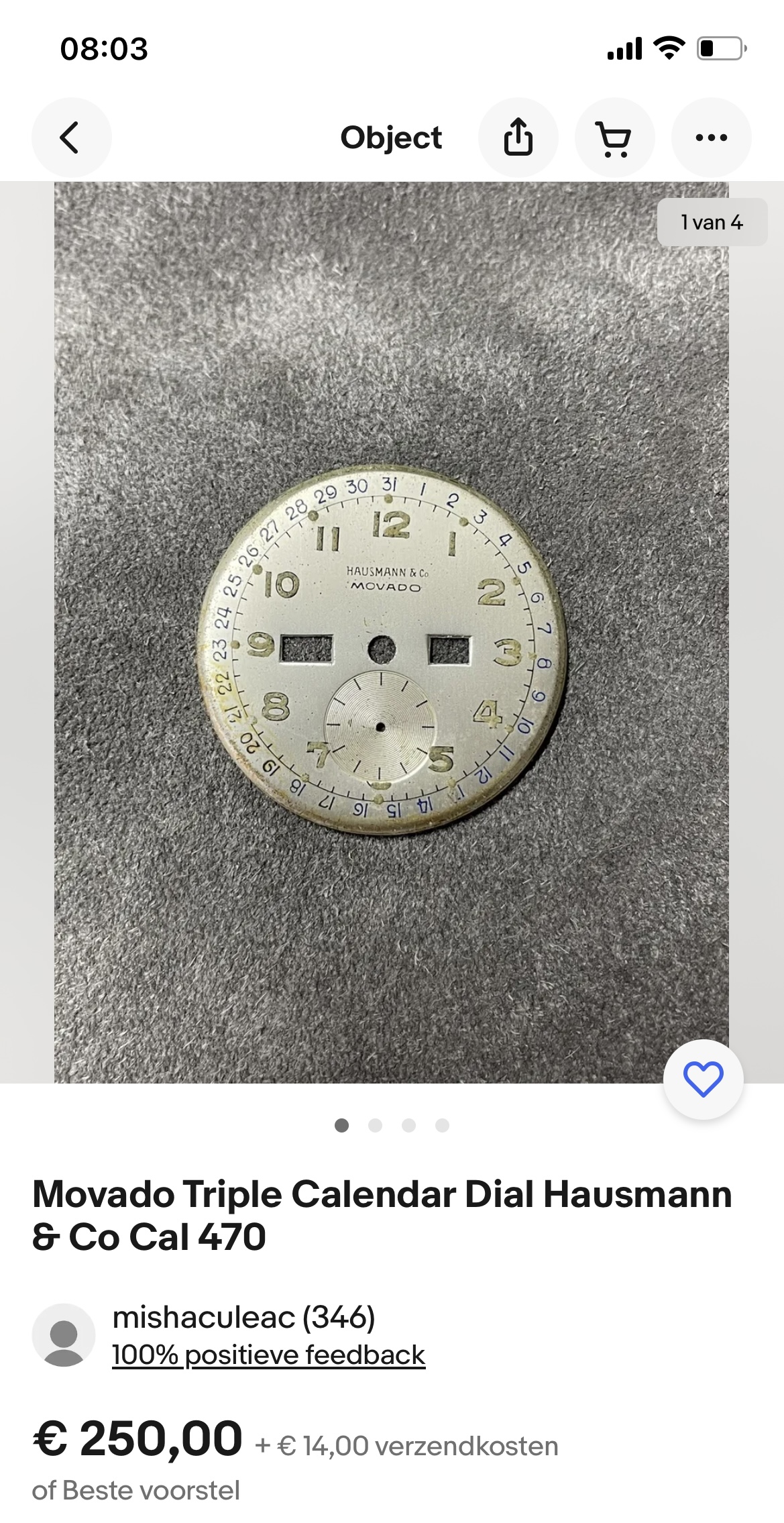784x1523 pixels.
Task: Open the 100% positieve feedback link
Action: [x=268, y=1355]
